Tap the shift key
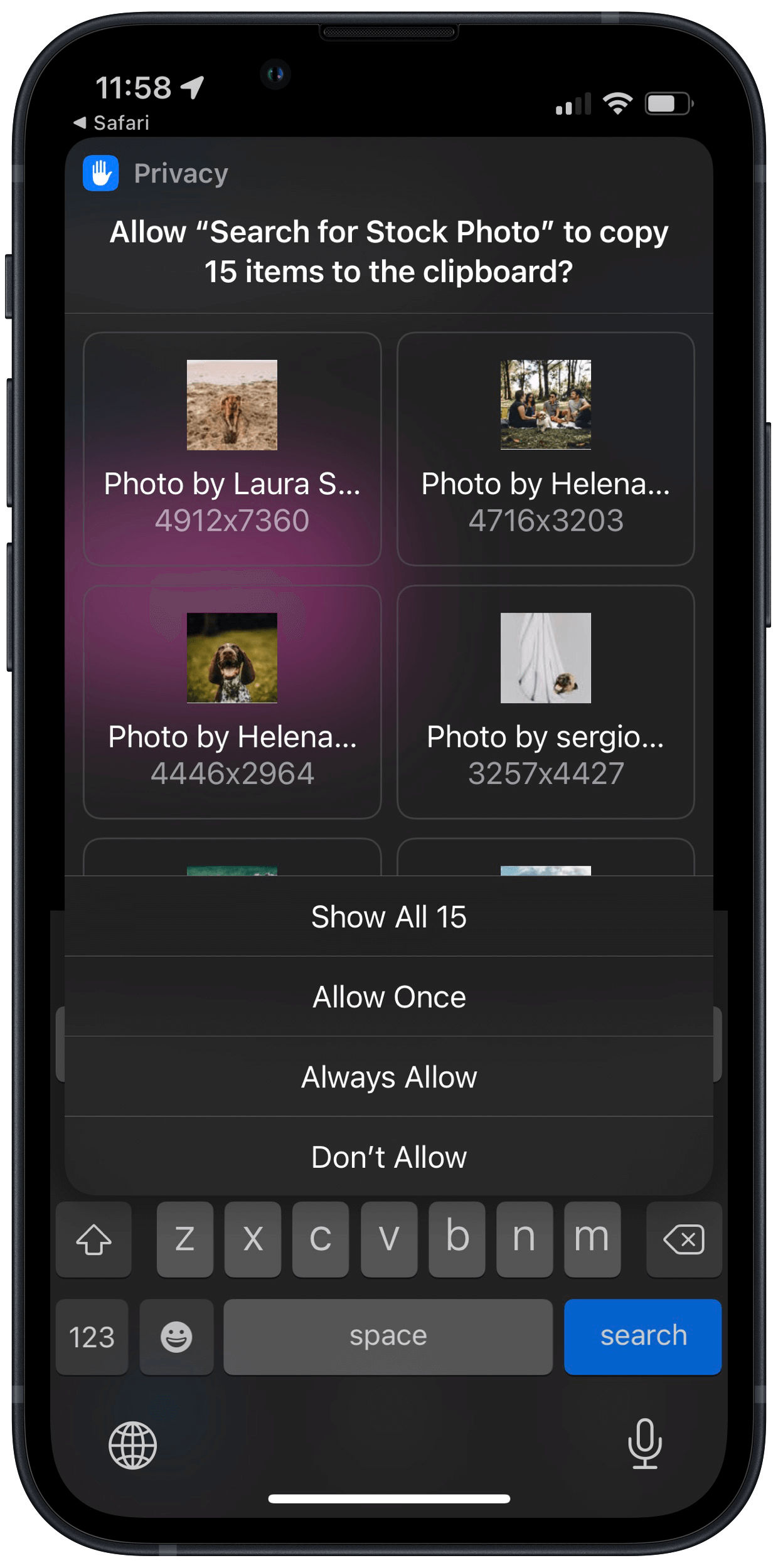The width and height of the screenshot is (778, 1568). pyautogui.click(x=93, y=1239)
